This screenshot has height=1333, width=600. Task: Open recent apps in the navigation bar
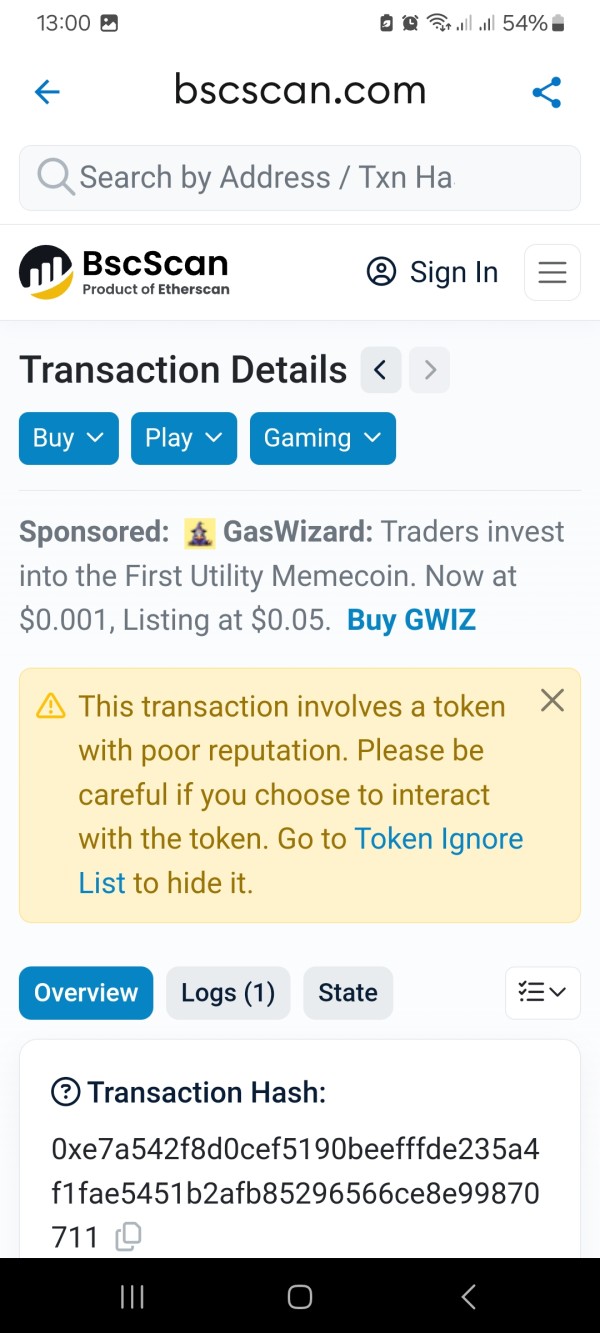(132, 1297)
